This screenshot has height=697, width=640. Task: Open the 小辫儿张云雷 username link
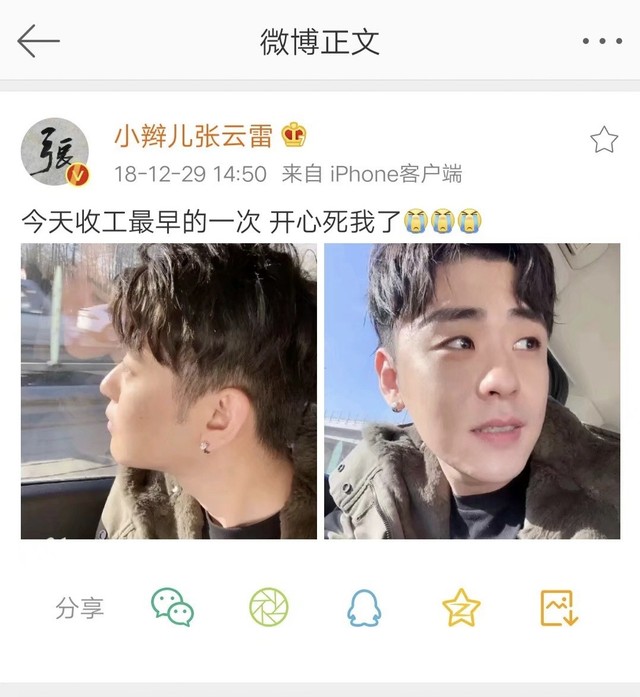tap(193, 136)
